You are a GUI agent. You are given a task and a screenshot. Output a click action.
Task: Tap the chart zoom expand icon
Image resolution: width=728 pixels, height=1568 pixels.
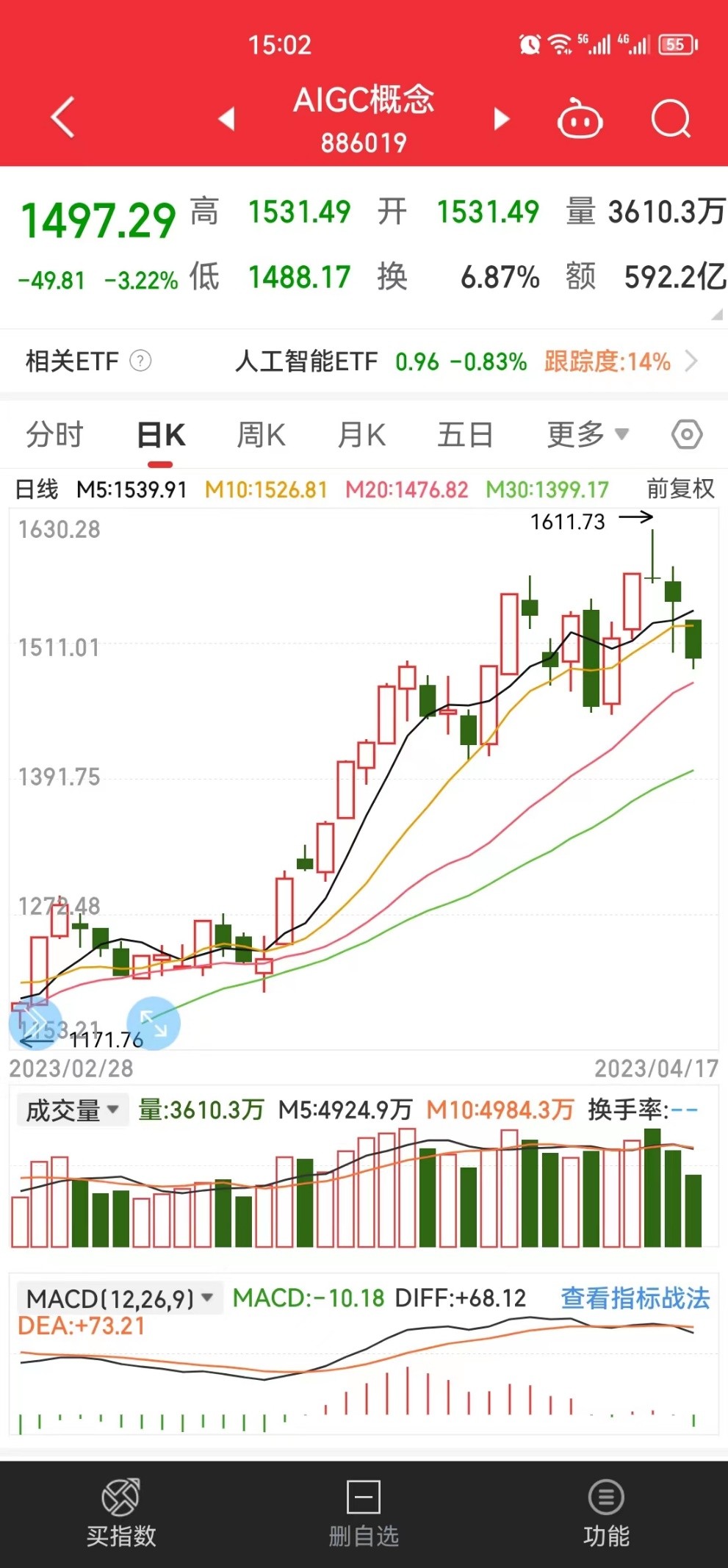tap(153, 1021)
